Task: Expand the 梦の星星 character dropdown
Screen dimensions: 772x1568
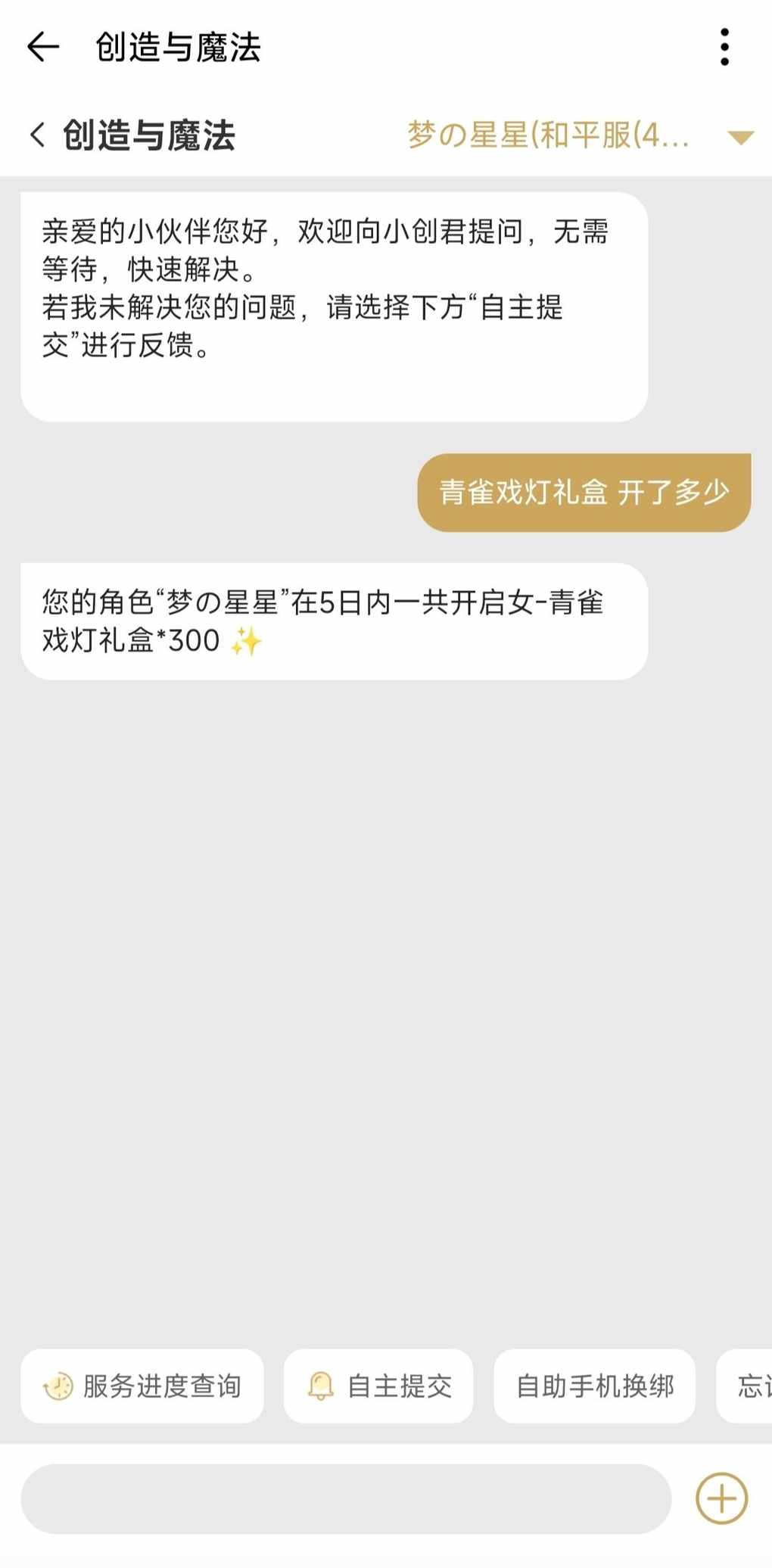Action: pos(739,137)
